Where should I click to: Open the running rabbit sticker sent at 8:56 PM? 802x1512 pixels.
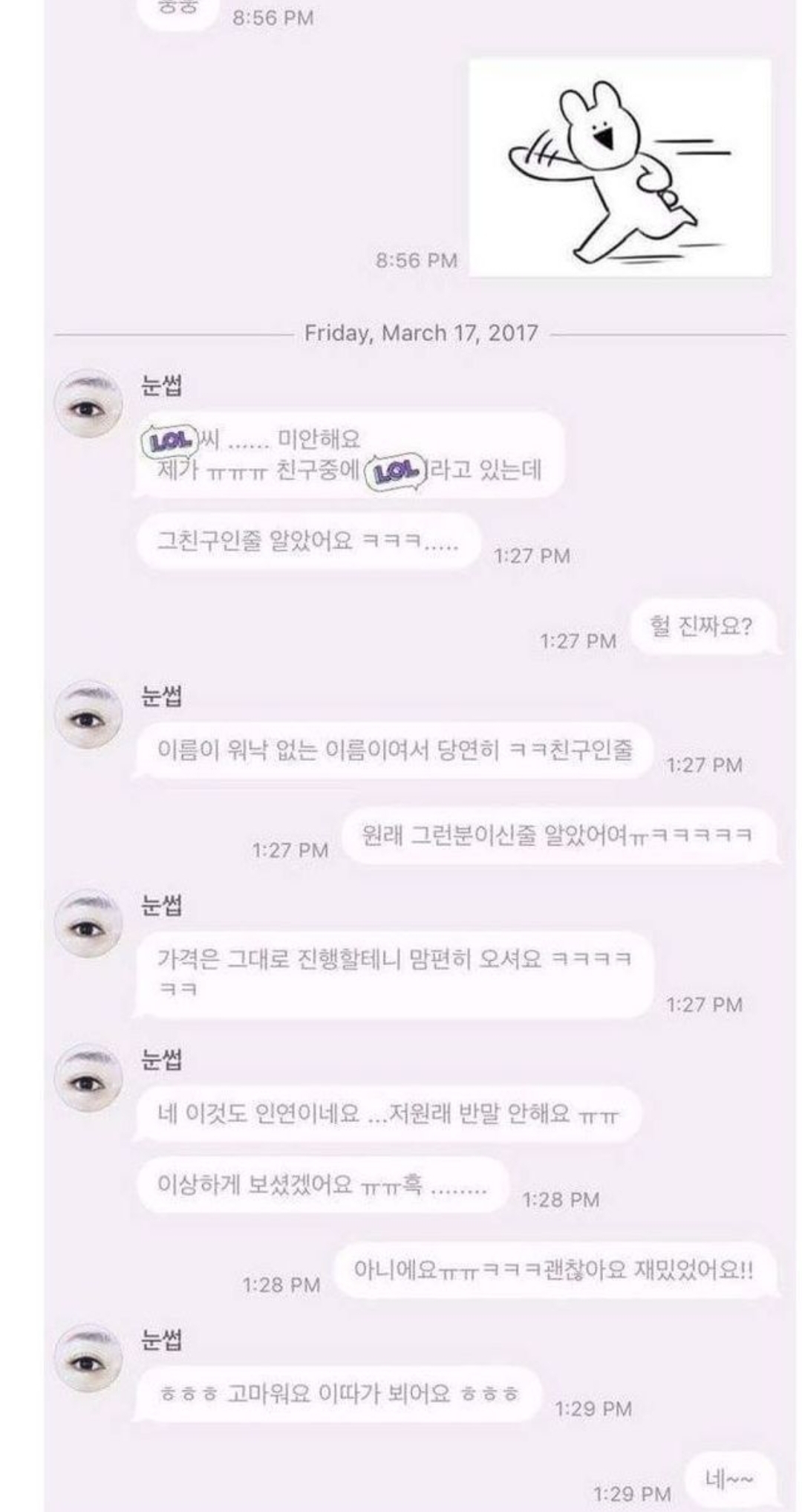pyautogui.click(x=620, y=168)
